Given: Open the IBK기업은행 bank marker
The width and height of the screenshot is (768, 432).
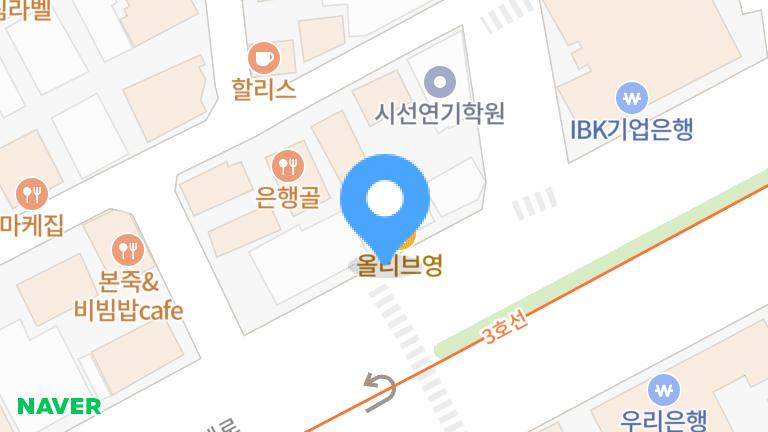Looking at the screenshot, I should [x=632, y=98].
